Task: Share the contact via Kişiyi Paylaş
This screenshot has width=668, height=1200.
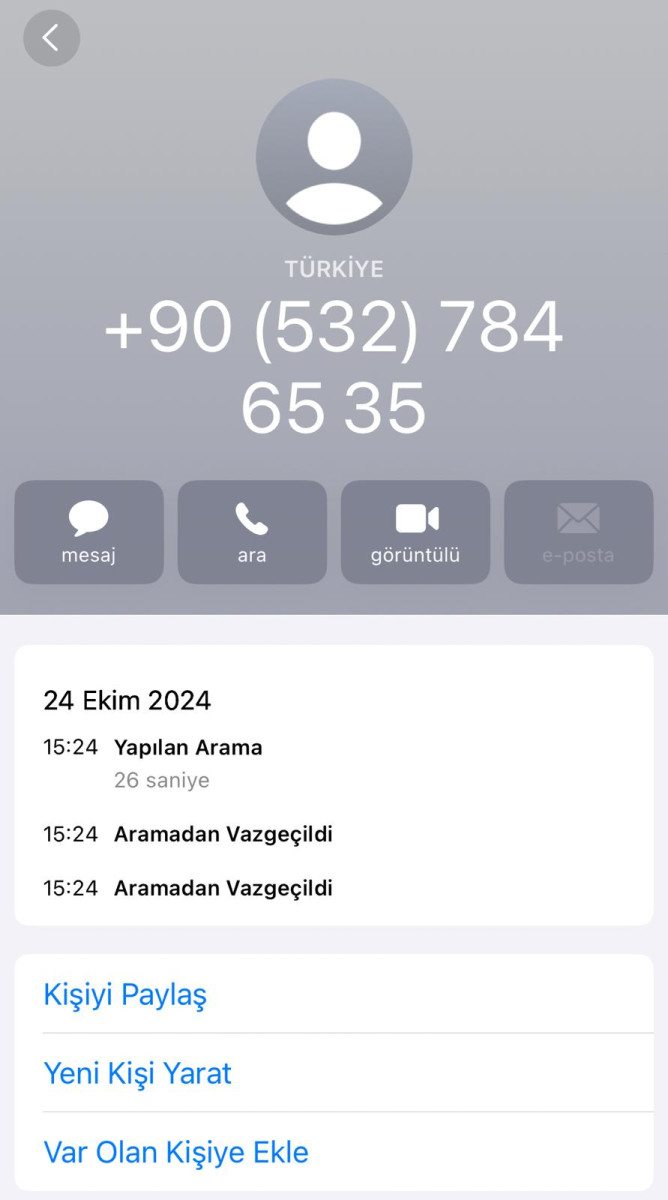Action: (334, 994)
